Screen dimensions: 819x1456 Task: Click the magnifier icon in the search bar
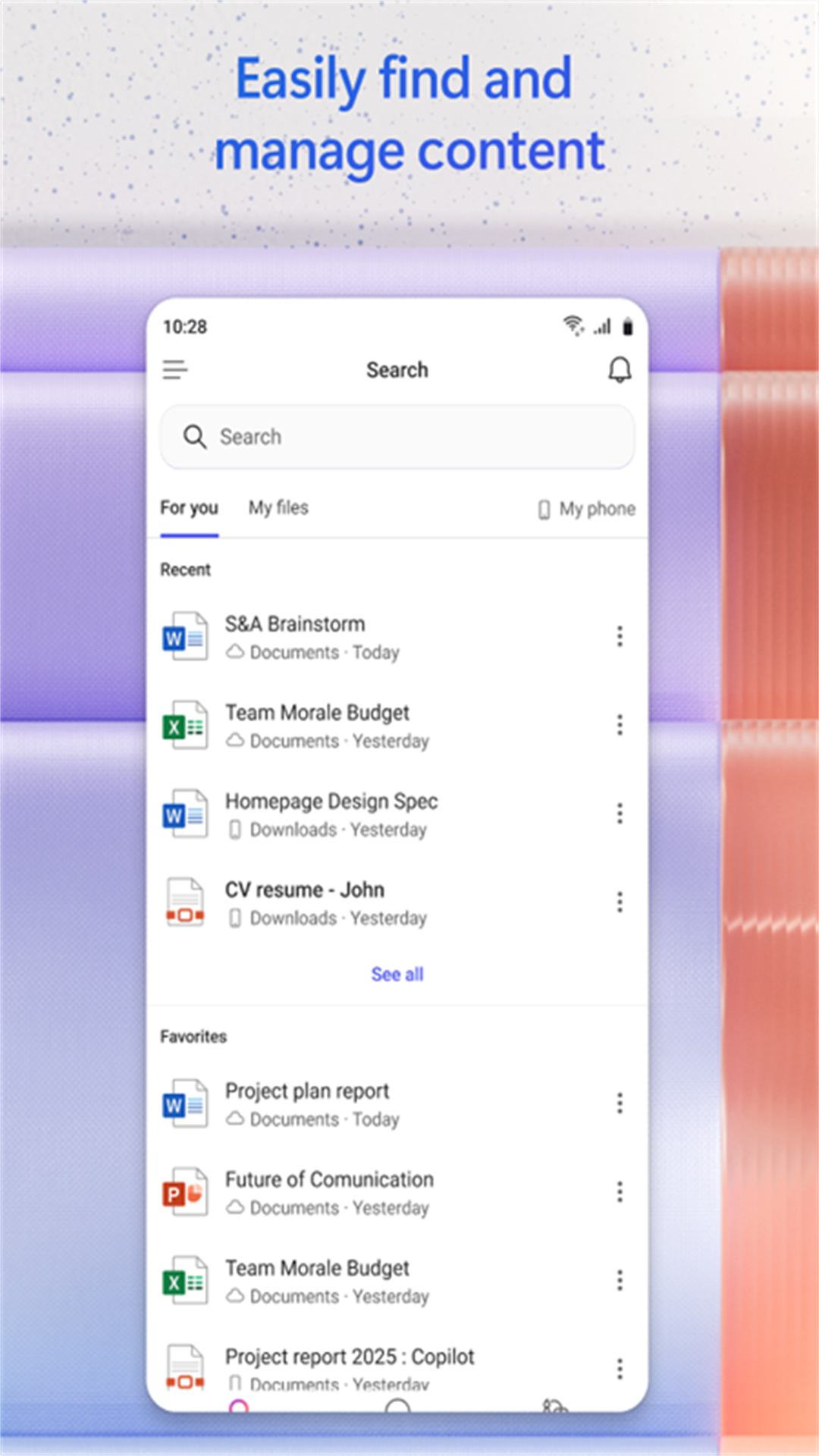196,437
